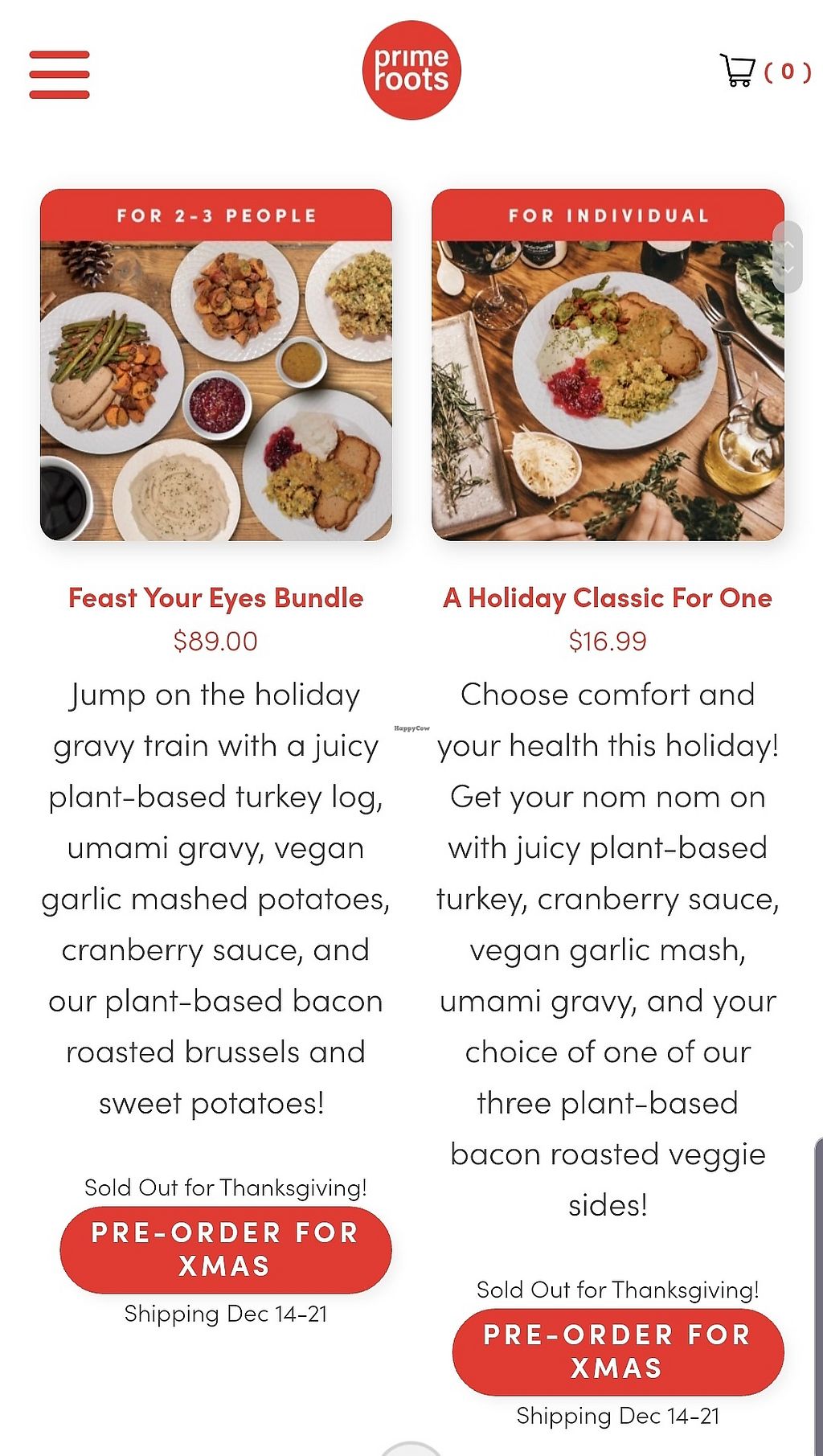Open the Feast Your Eyes Bundle image

pyautogui.click(x=216, y=390)
